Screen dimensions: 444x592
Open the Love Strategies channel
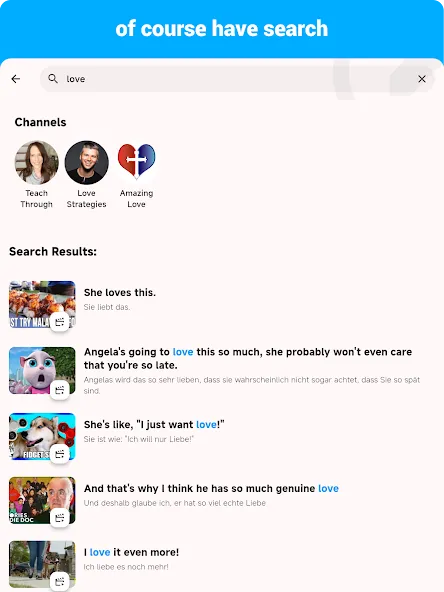(86, 175)
